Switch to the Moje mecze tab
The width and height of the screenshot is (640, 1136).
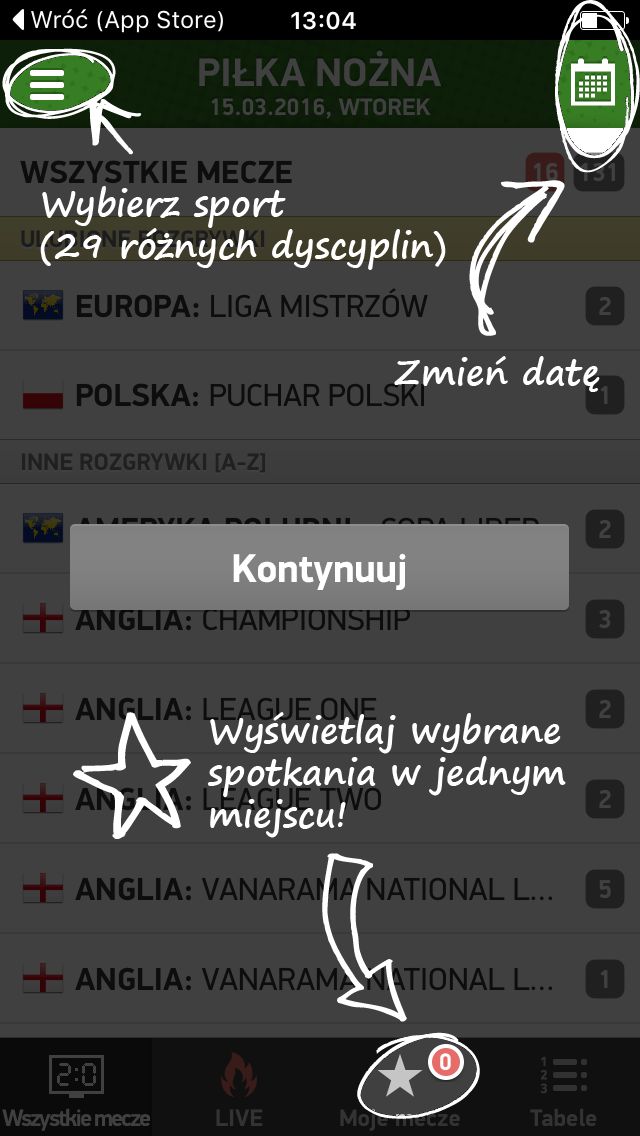[400, 1087]
